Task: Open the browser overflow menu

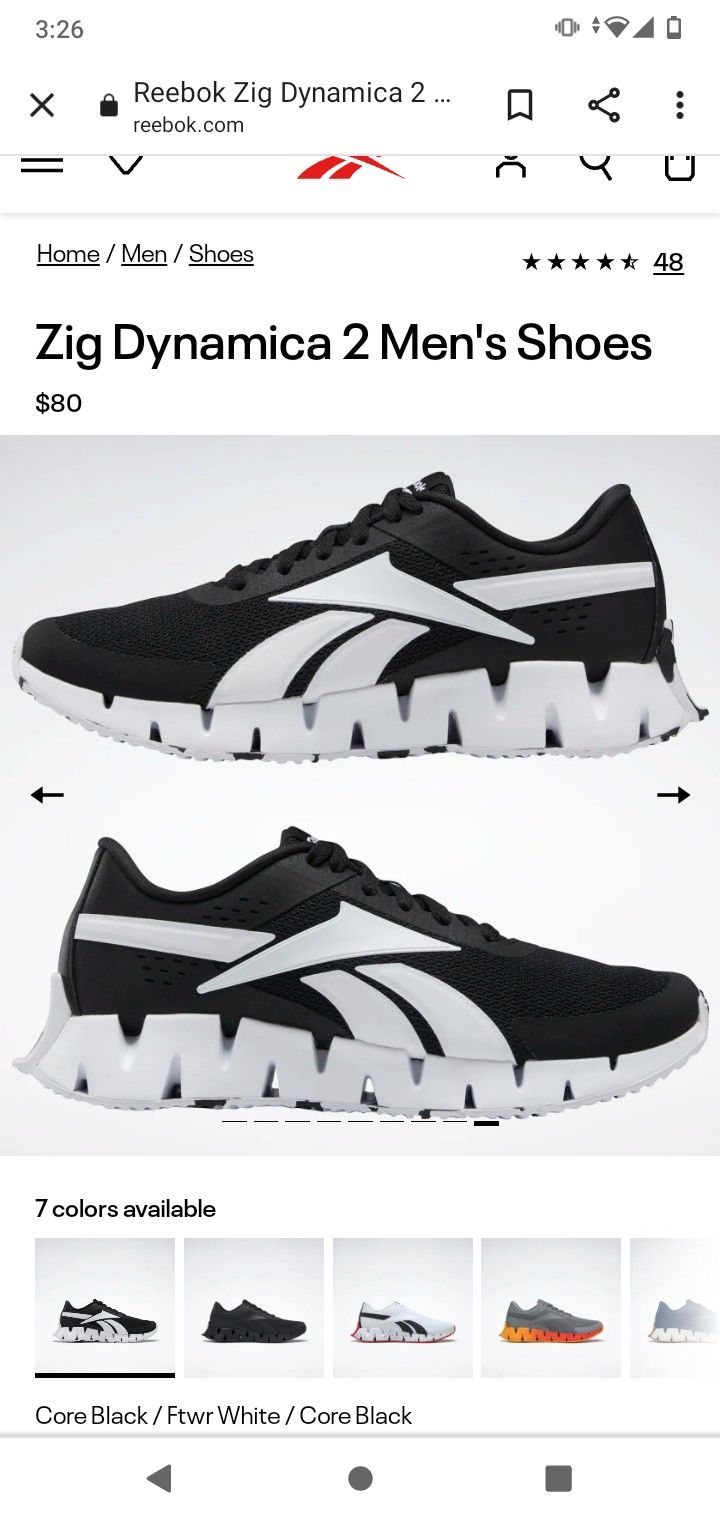Action: (679, 103)
